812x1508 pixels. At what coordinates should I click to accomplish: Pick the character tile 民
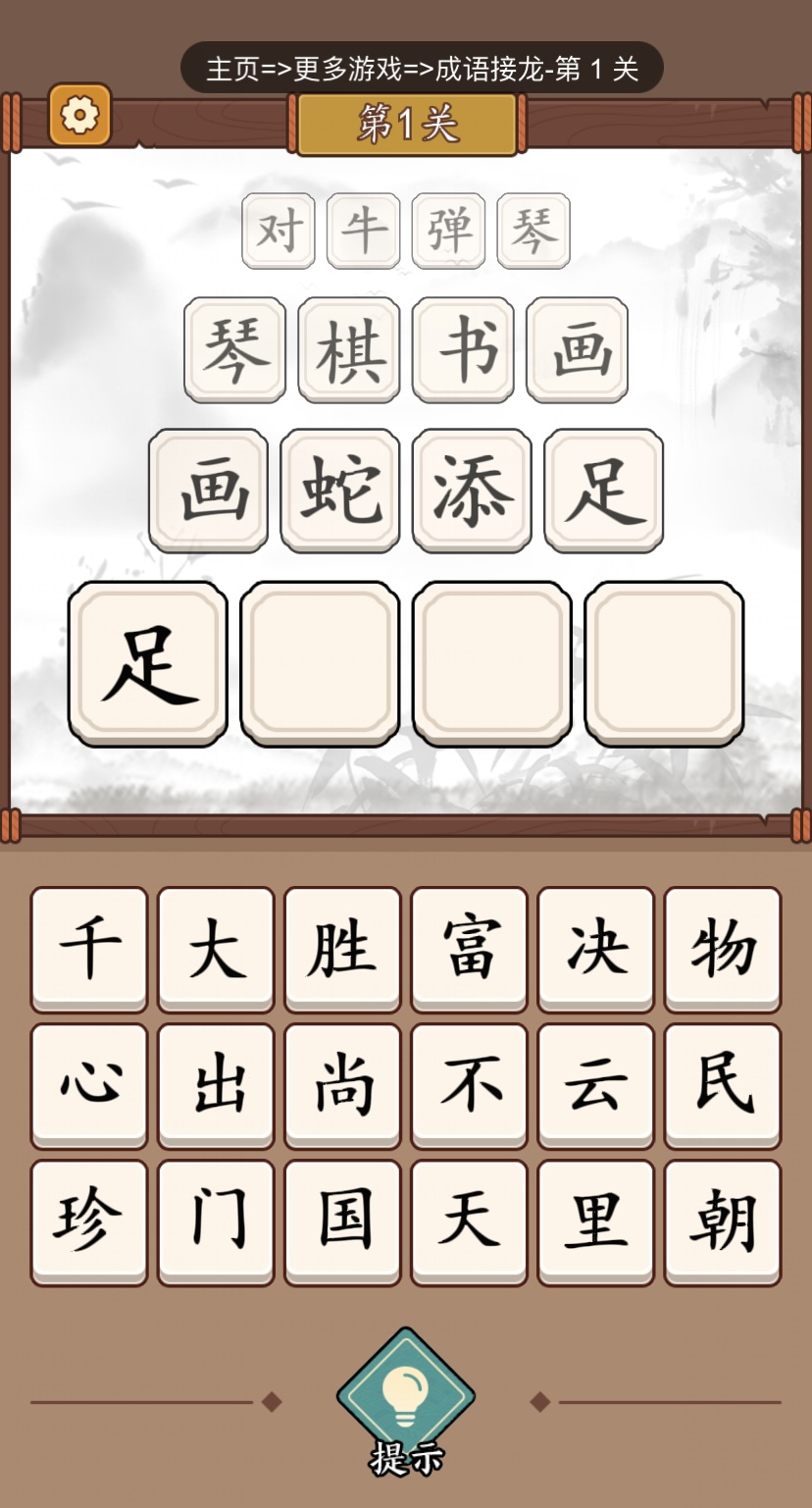[x=723, y=1085]
